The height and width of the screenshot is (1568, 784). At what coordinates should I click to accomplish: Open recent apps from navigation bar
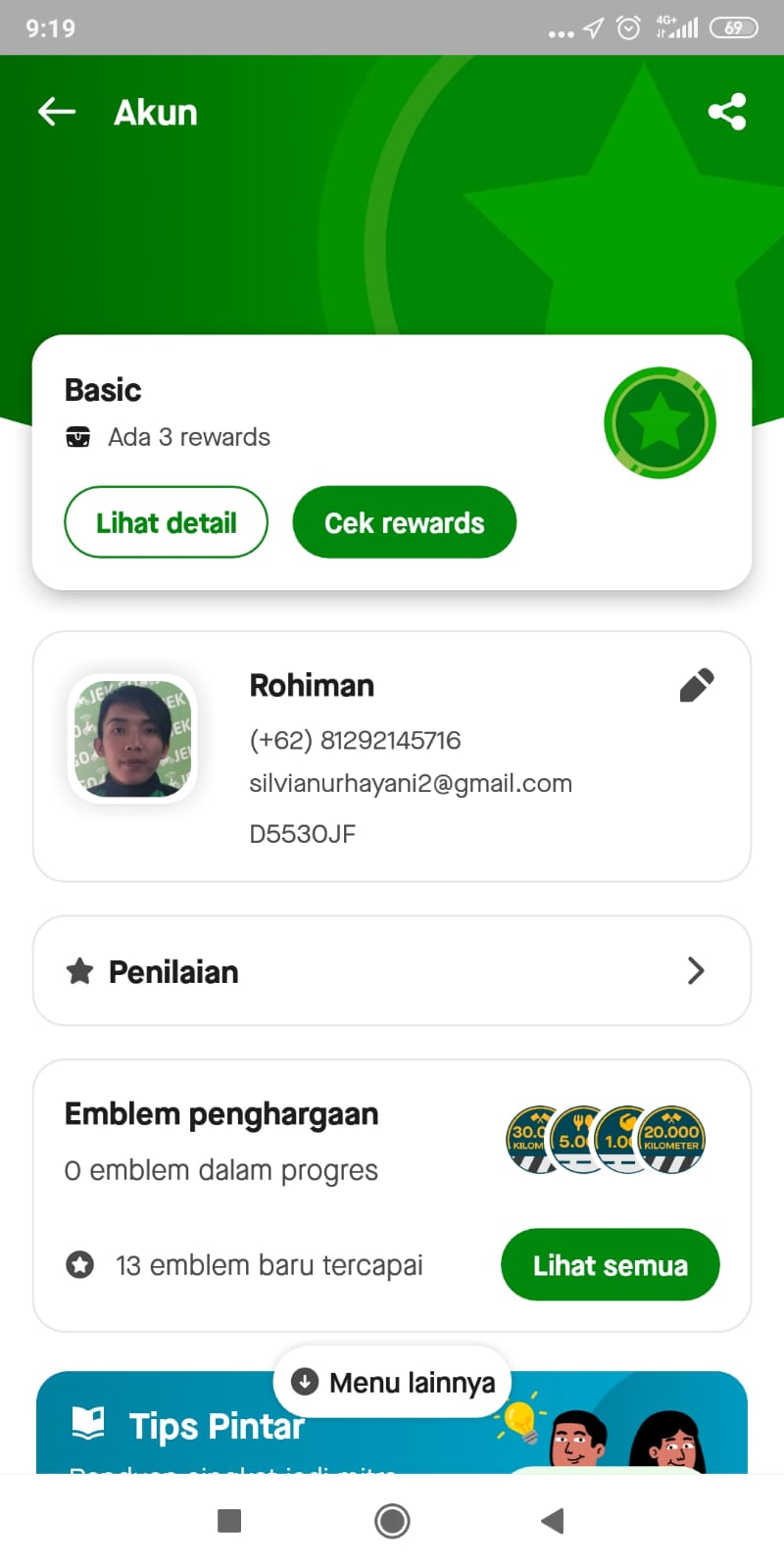tap(229, 1521)
